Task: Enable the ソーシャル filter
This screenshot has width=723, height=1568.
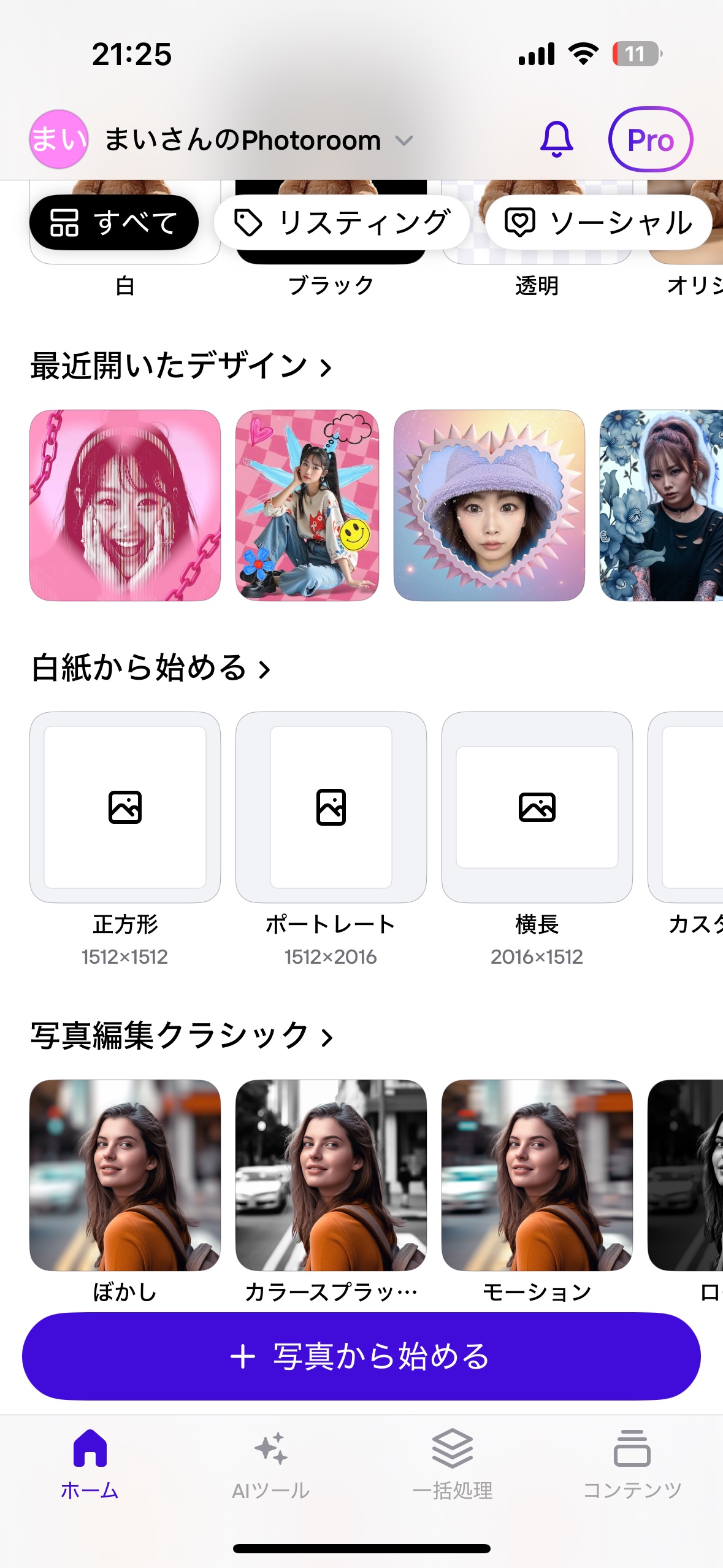Action: pos(598,223)
